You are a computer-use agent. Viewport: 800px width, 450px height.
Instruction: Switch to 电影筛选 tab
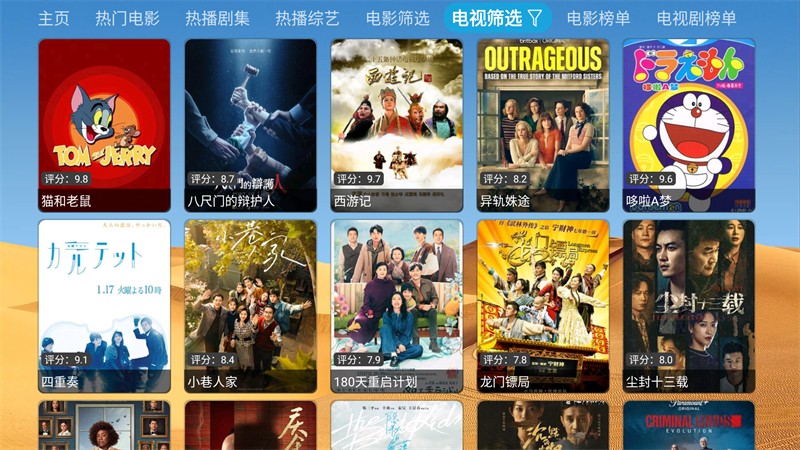(397, 18)
